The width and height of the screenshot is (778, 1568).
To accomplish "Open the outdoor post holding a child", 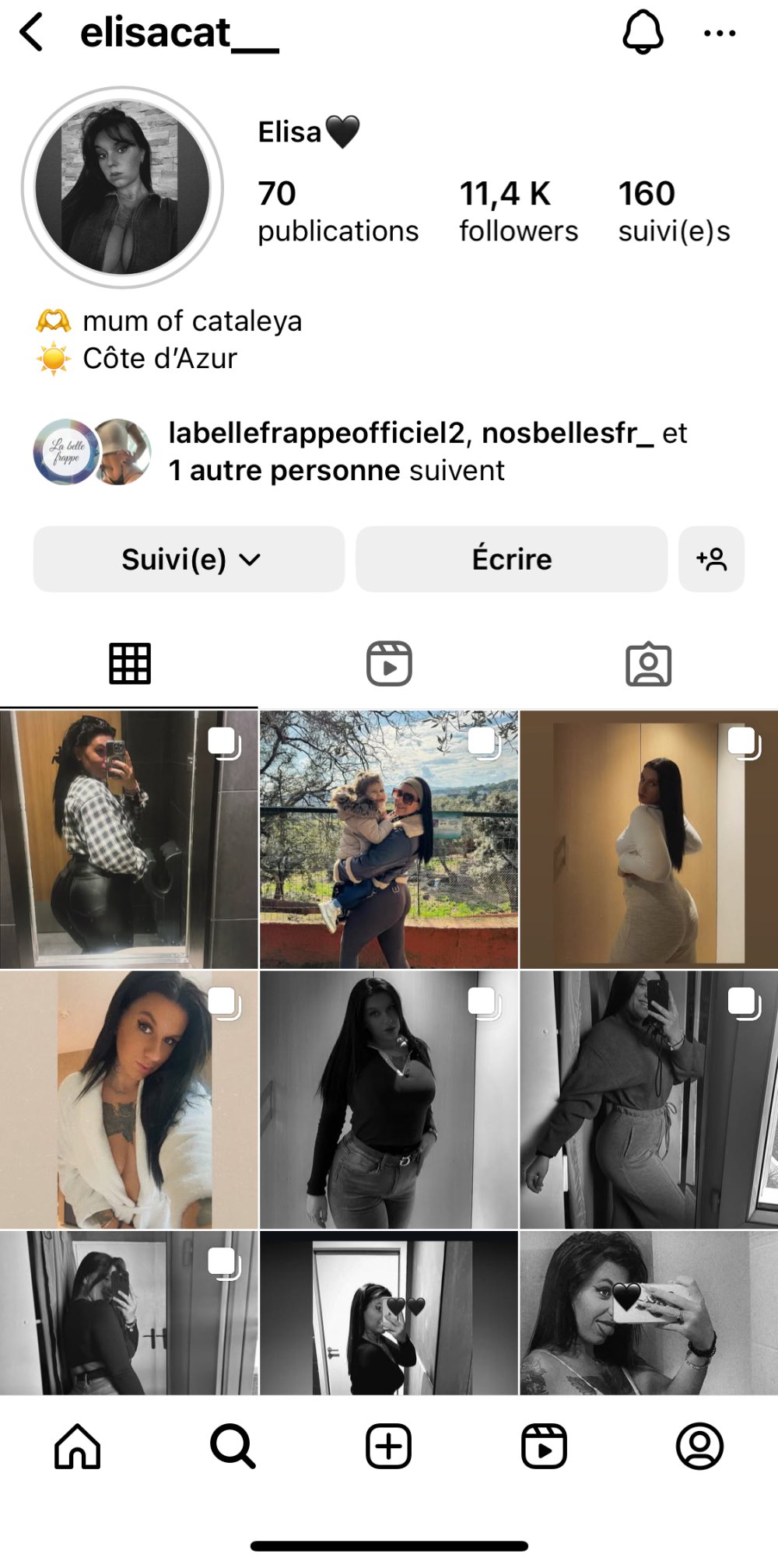I will (x=389, y=840).
